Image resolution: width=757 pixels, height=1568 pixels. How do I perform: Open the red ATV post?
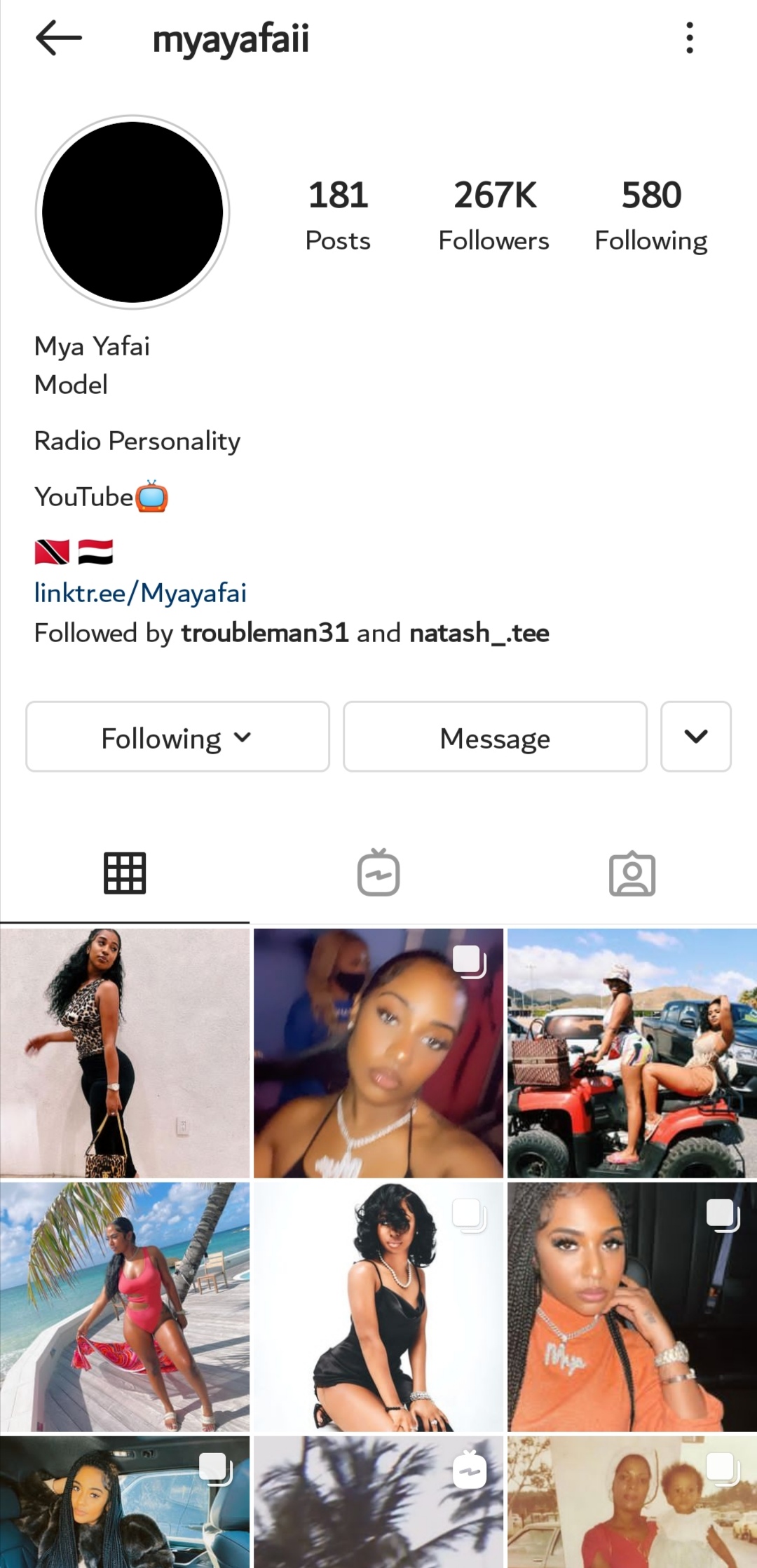[x=632, y=1053]
